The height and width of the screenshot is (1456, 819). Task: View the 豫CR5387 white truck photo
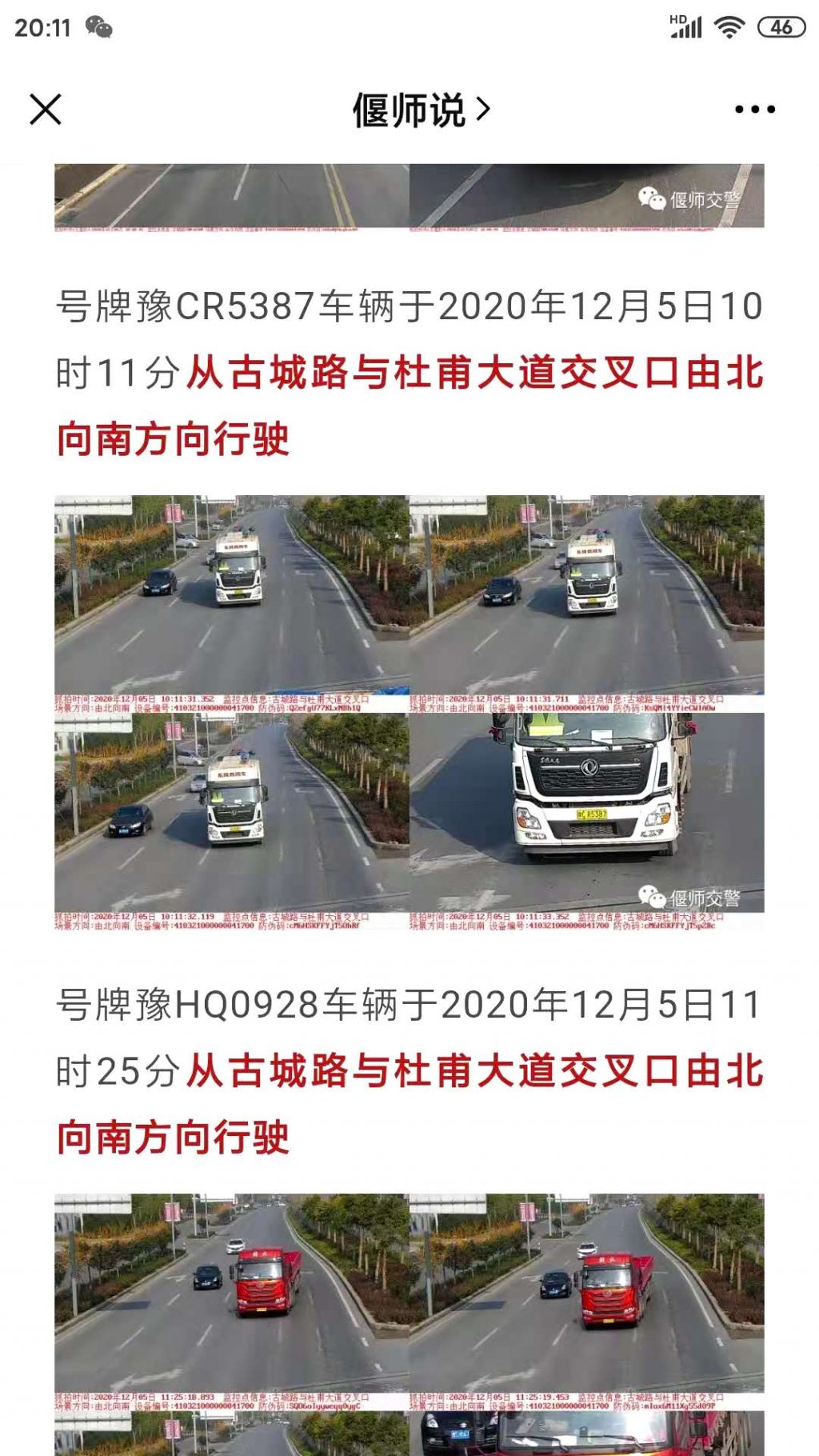409,712
